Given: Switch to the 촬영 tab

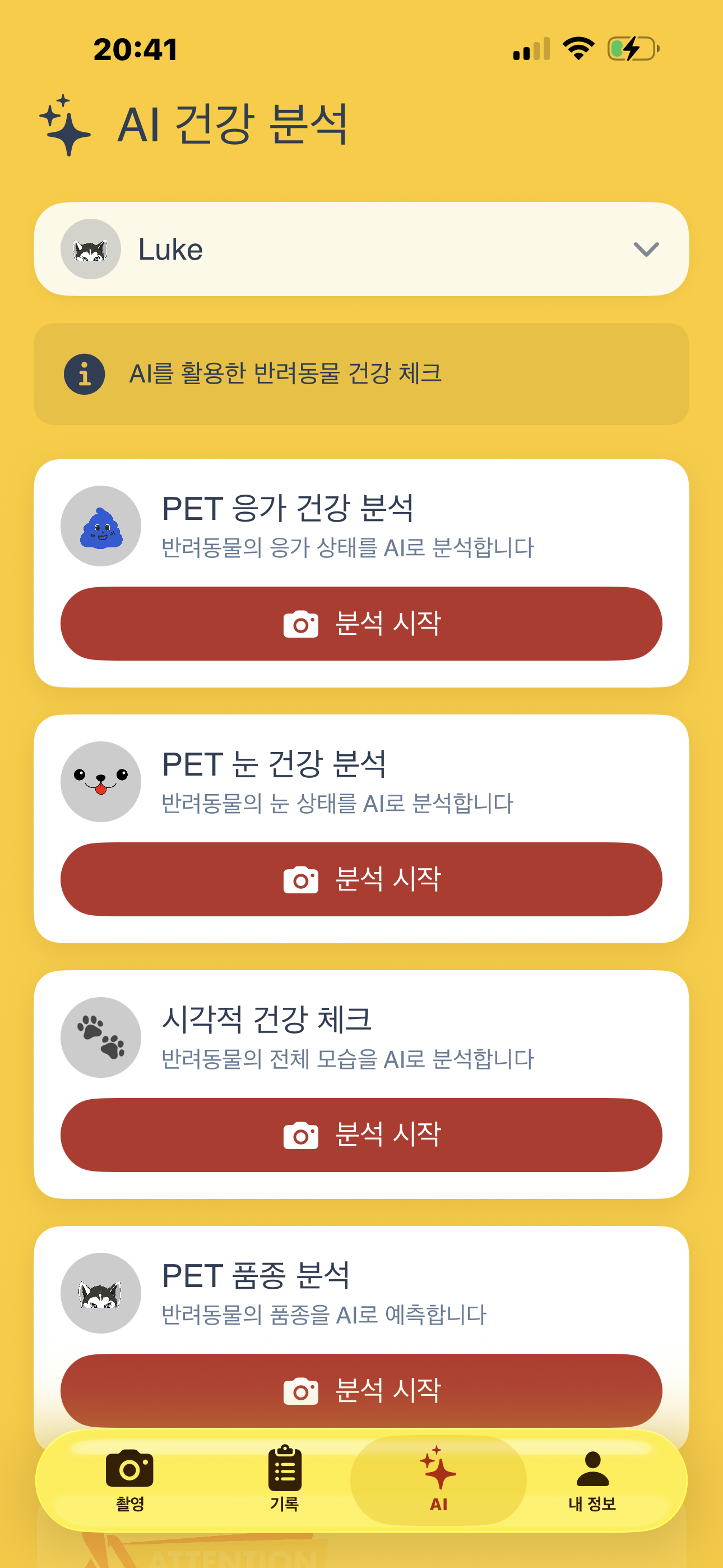Looking at the screenshot, I should (129, 1481).
